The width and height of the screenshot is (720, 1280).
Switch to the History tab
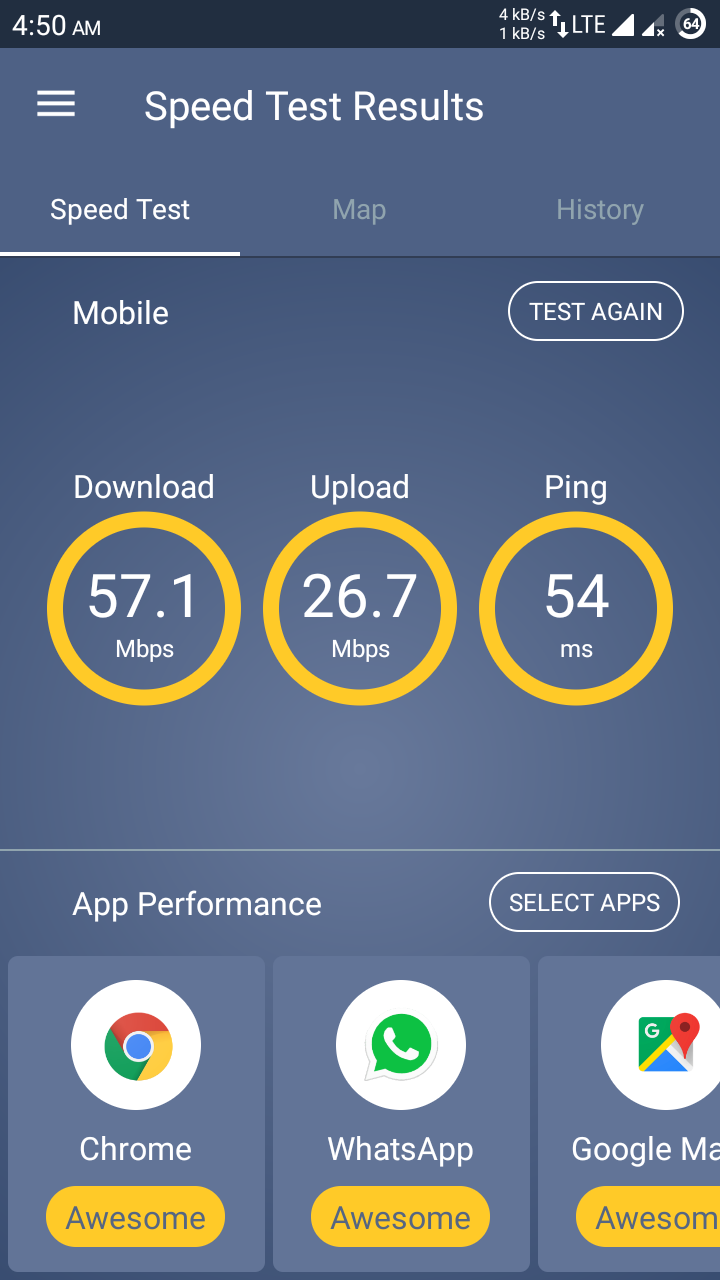point(600,210)
